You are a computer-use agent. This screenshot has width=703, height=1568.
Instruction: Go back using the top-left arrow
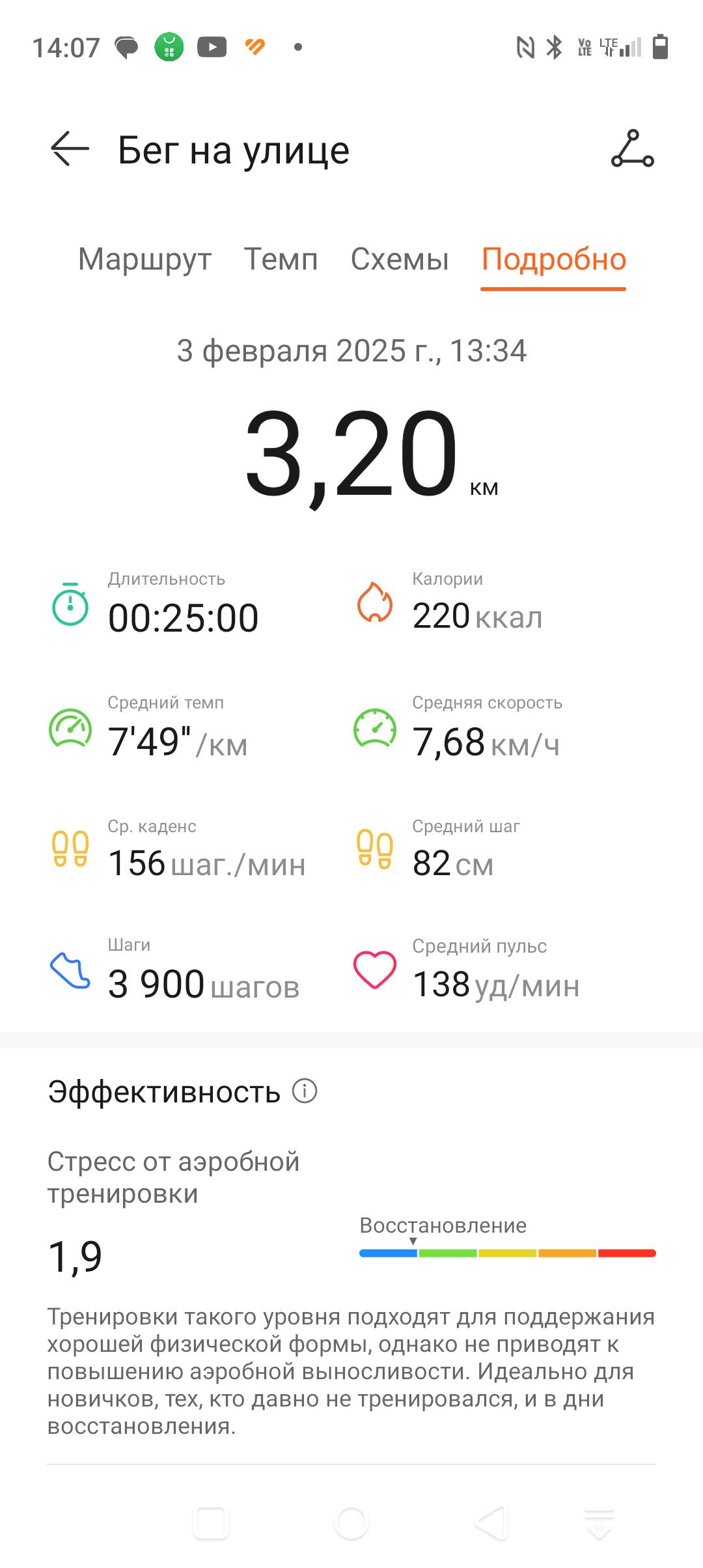point(70,149)
